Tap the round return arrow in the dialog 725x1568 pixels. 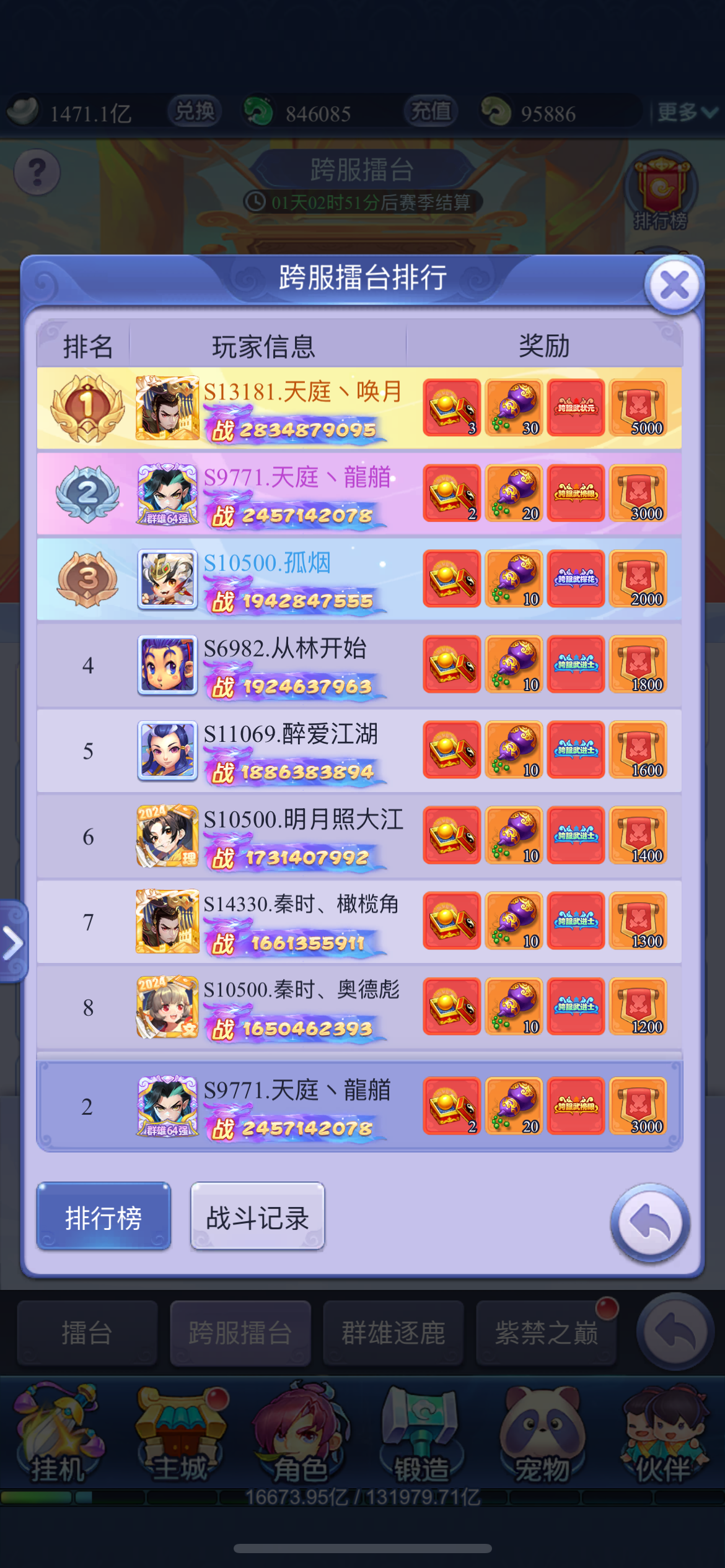tap(650, 1223)
